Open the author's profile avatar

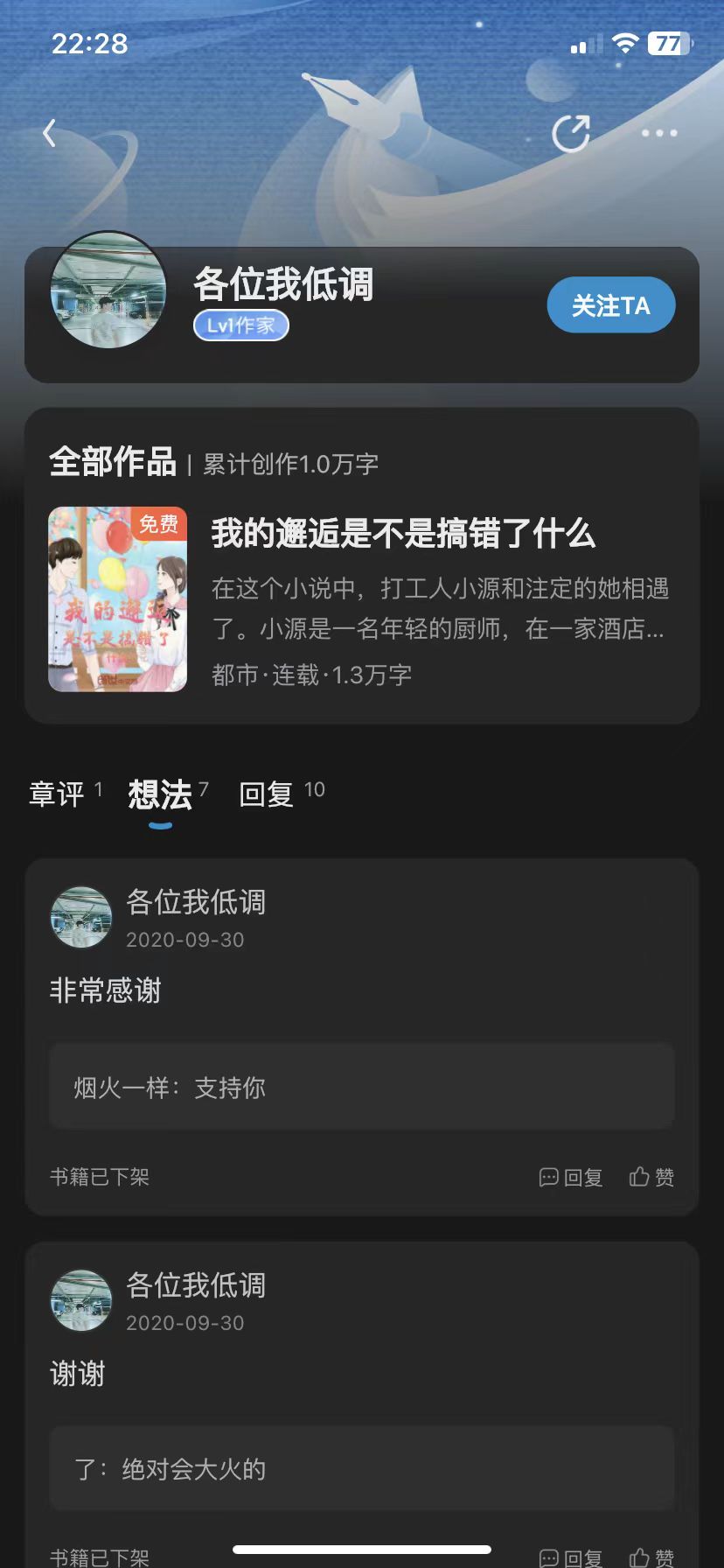[108, 290]
